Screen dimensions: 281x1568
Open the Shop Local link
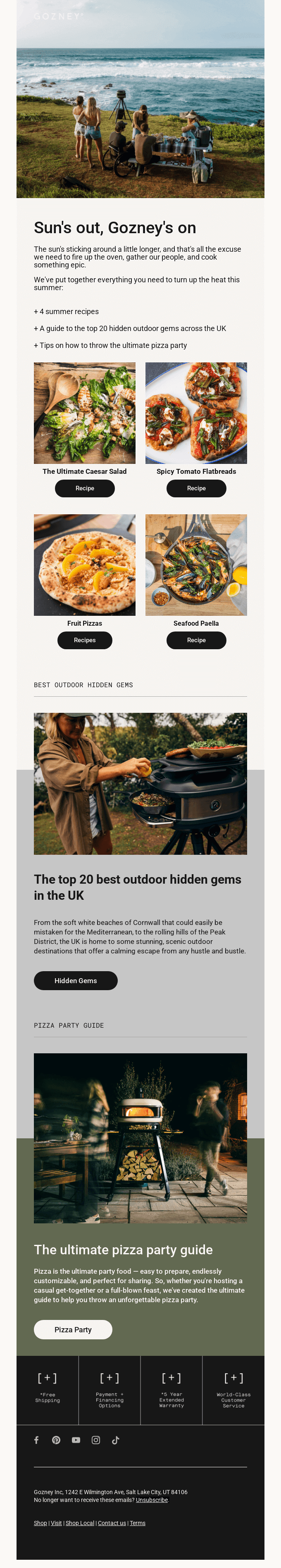tap(80, 1523)
